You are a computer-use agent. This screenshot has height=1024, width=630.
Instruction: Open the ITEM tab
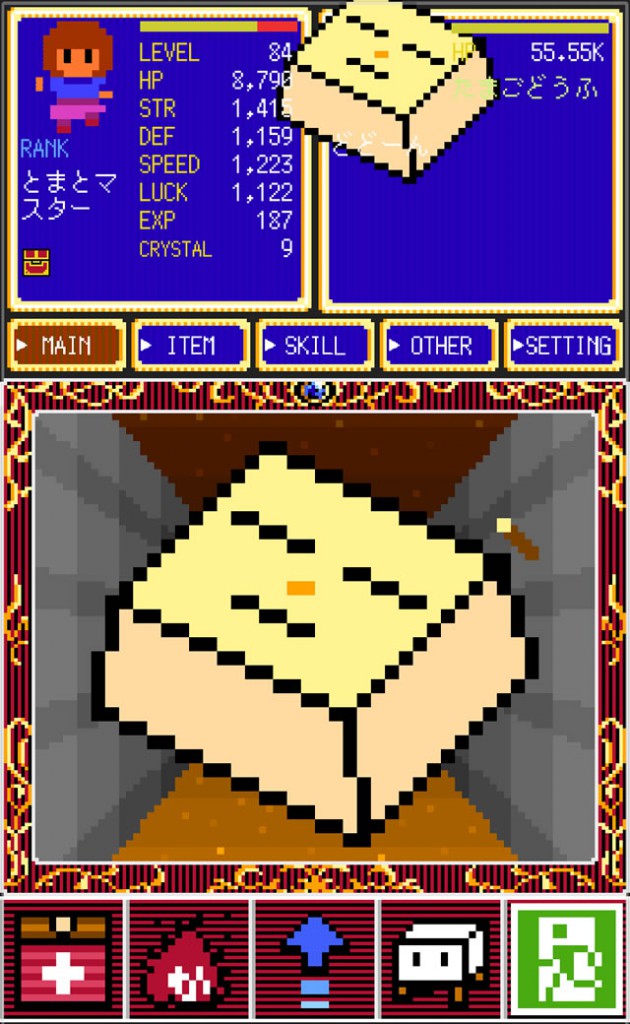pyautogui.click(x=191, y=345)
